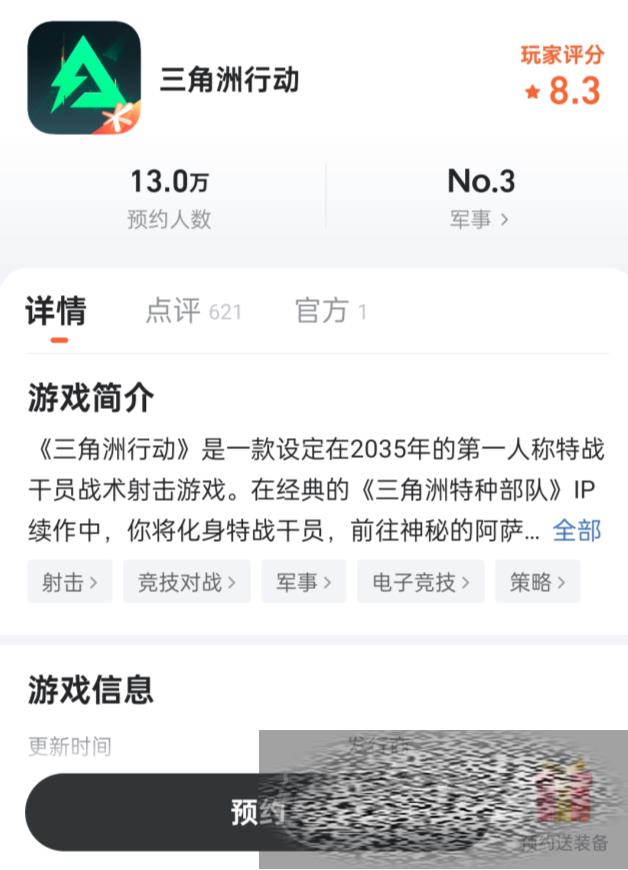Tap the 军事 tag chip
Screen dimensions: 628x870
[x=304, y=582]
